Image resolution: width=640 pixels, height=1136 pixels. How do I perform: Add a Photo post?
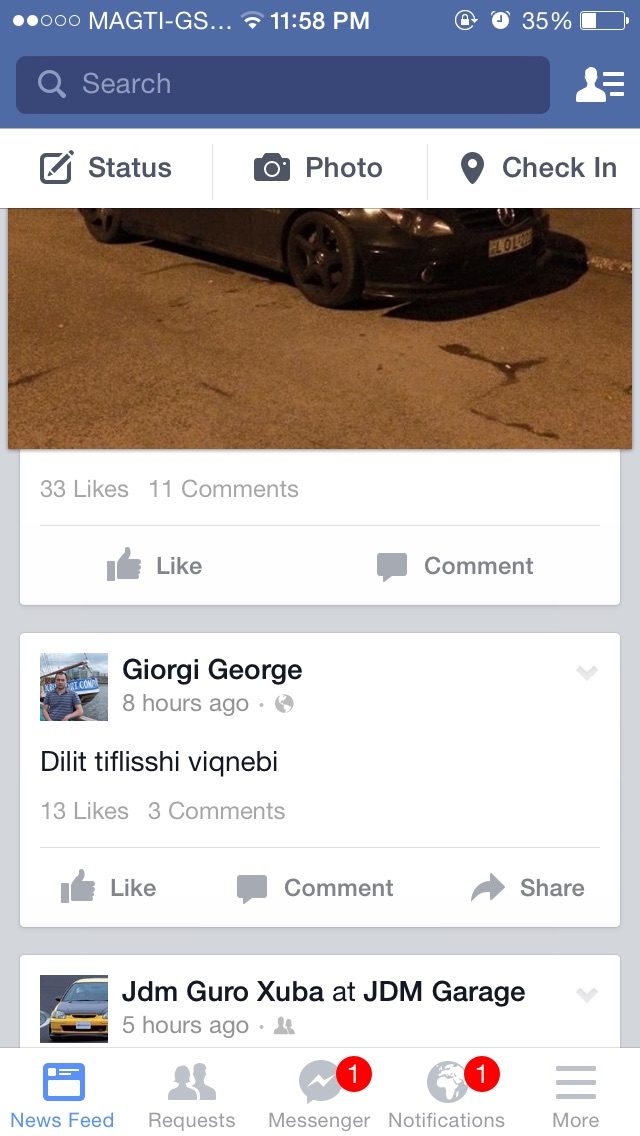click(x=319, y=168)
